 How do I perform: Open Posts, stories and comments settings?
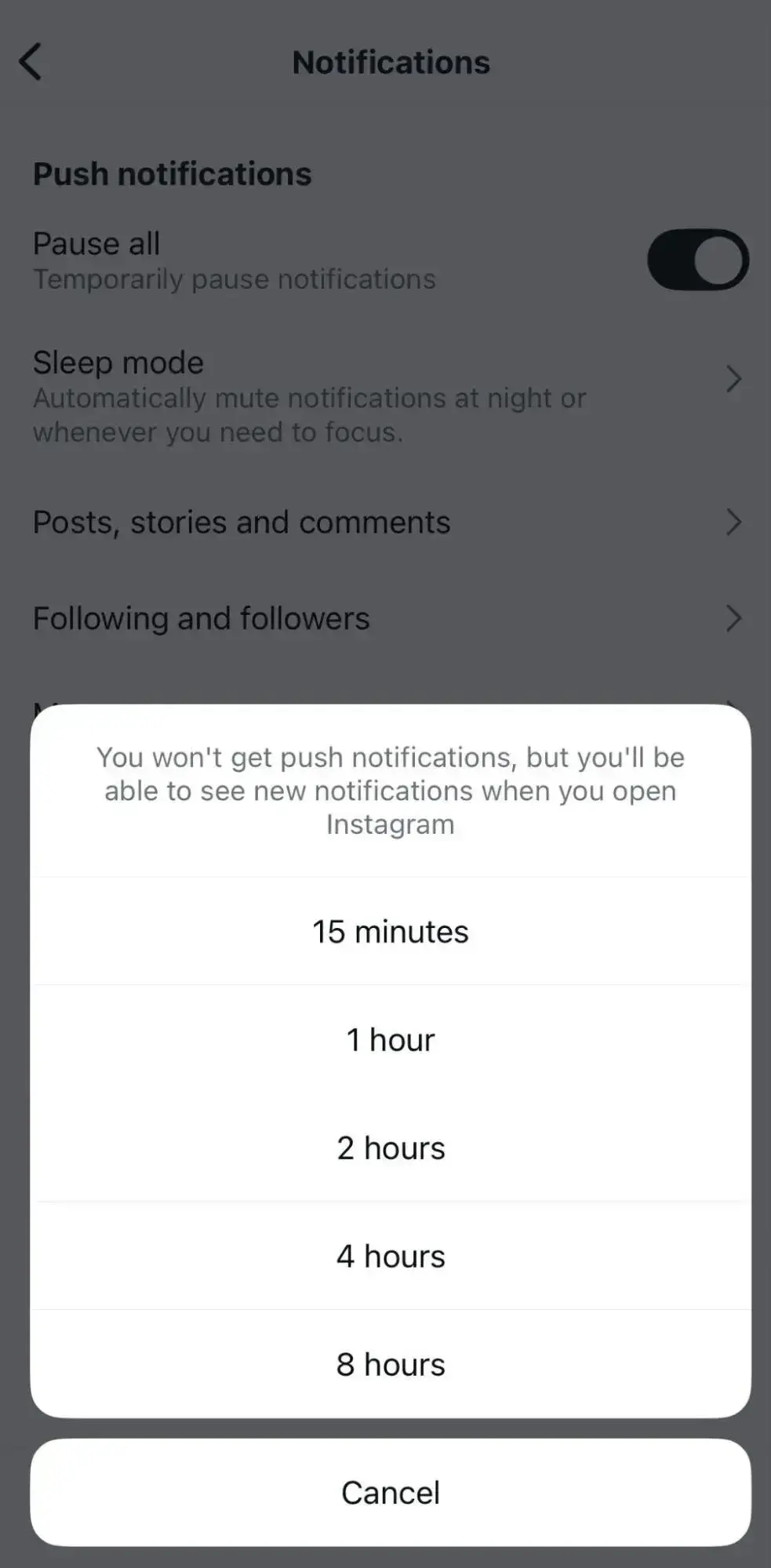[x=385, y=522]
